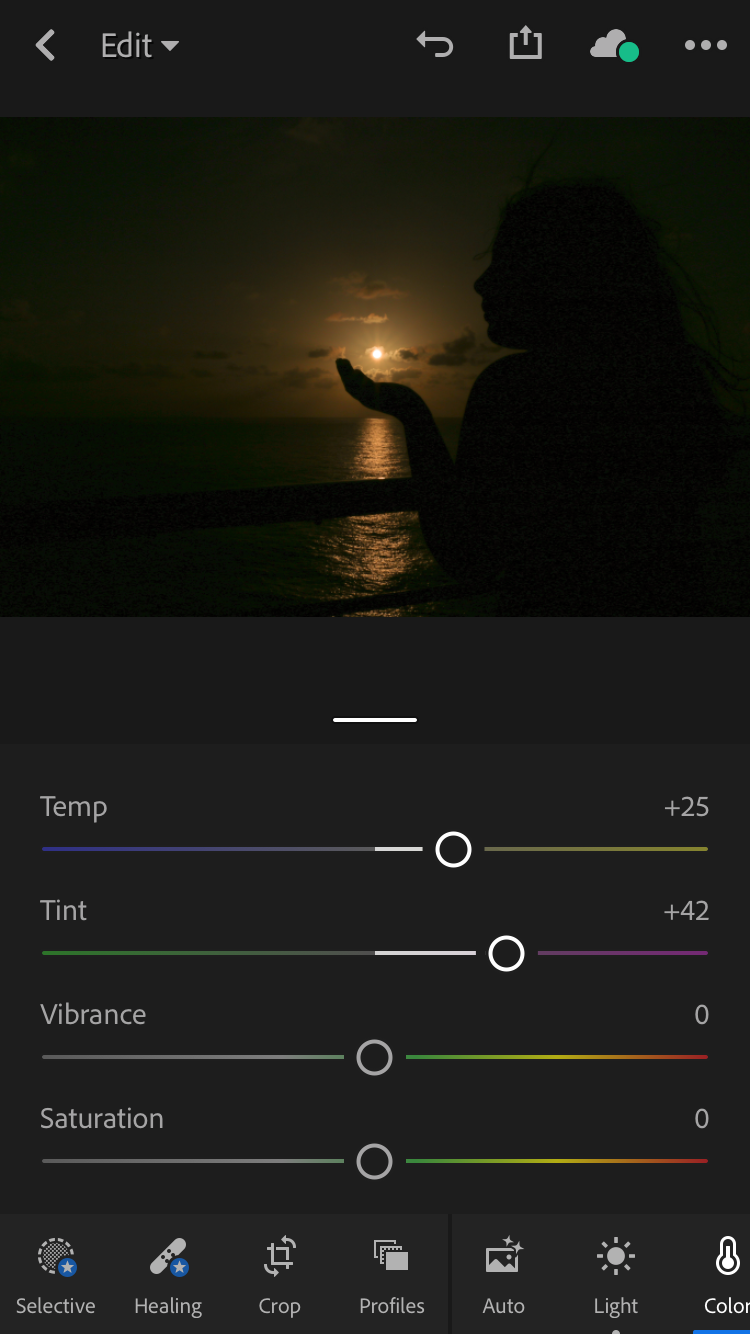This screenshot has width=750, height=1334.
Task: Open the Crop tool
Action: [x=279, y=1274]
